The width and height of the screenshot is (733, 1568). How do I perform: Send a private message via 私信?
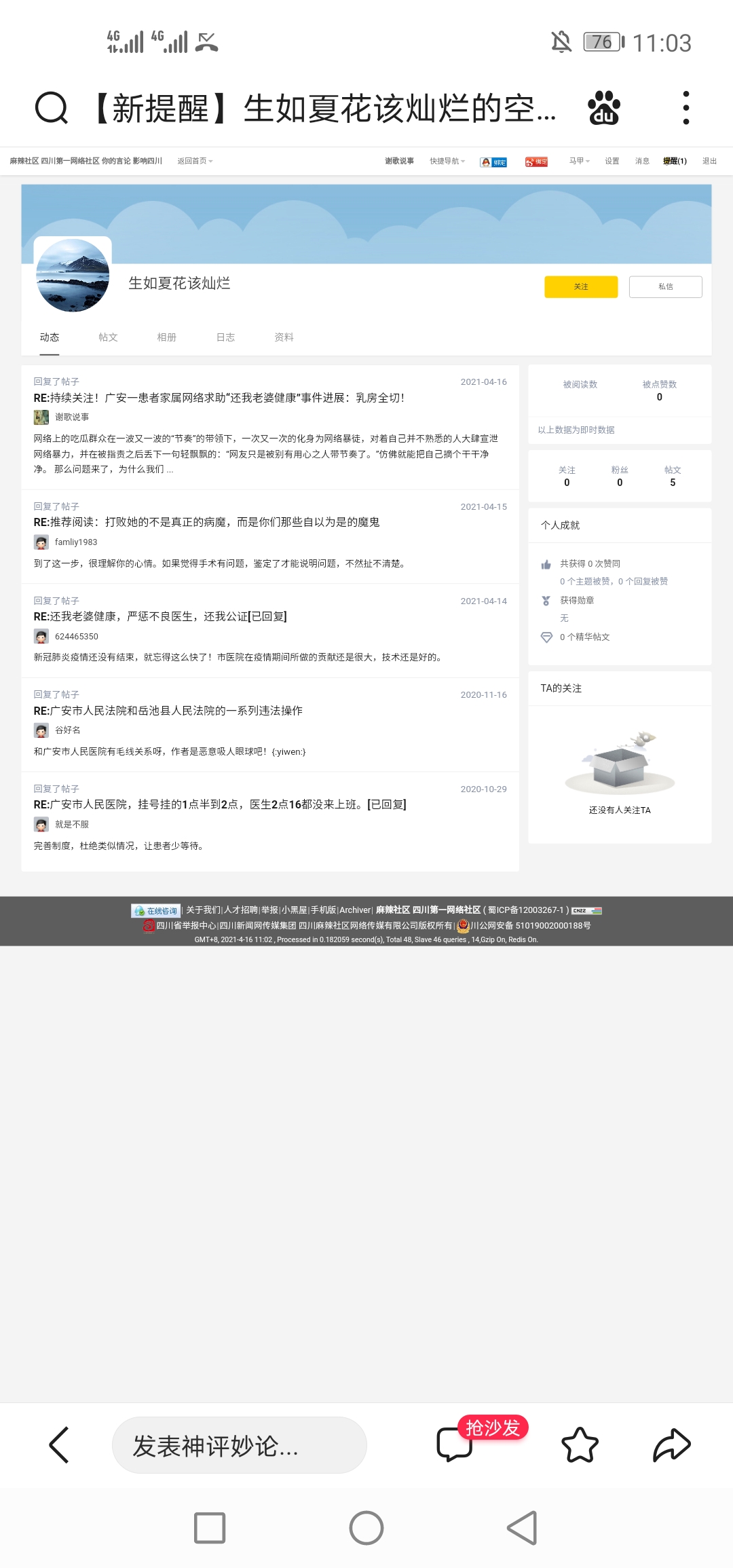665,286
